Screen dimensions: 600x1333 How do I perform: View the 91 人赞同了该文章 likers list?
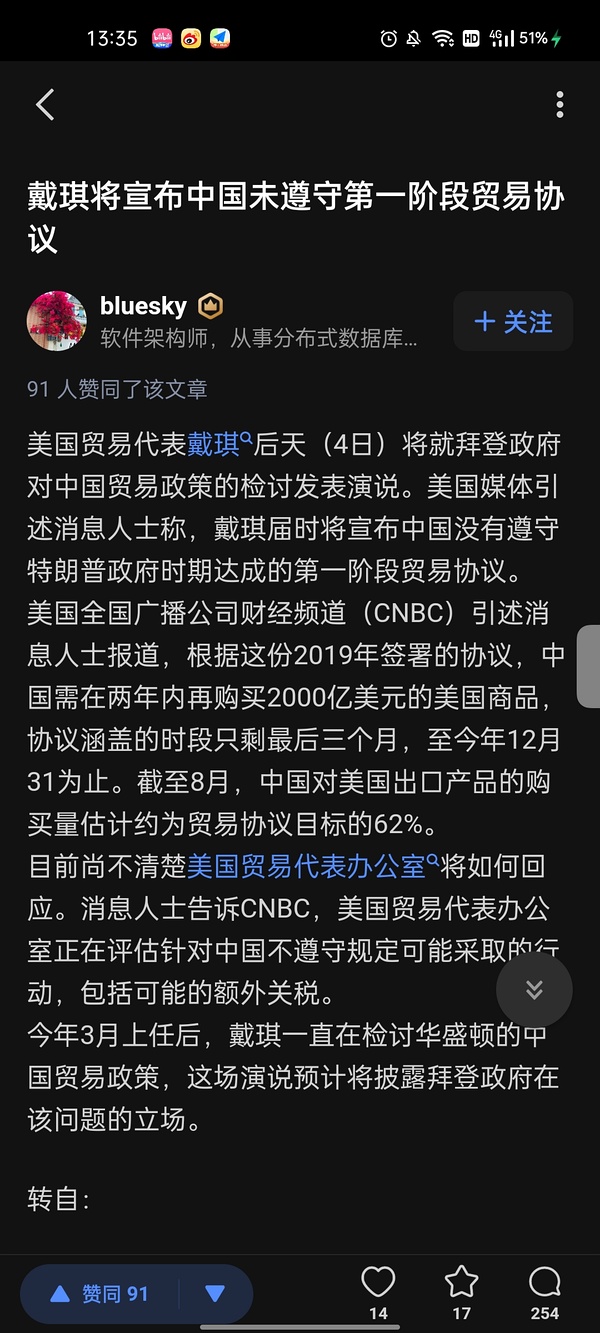click(x=117, y=389)
